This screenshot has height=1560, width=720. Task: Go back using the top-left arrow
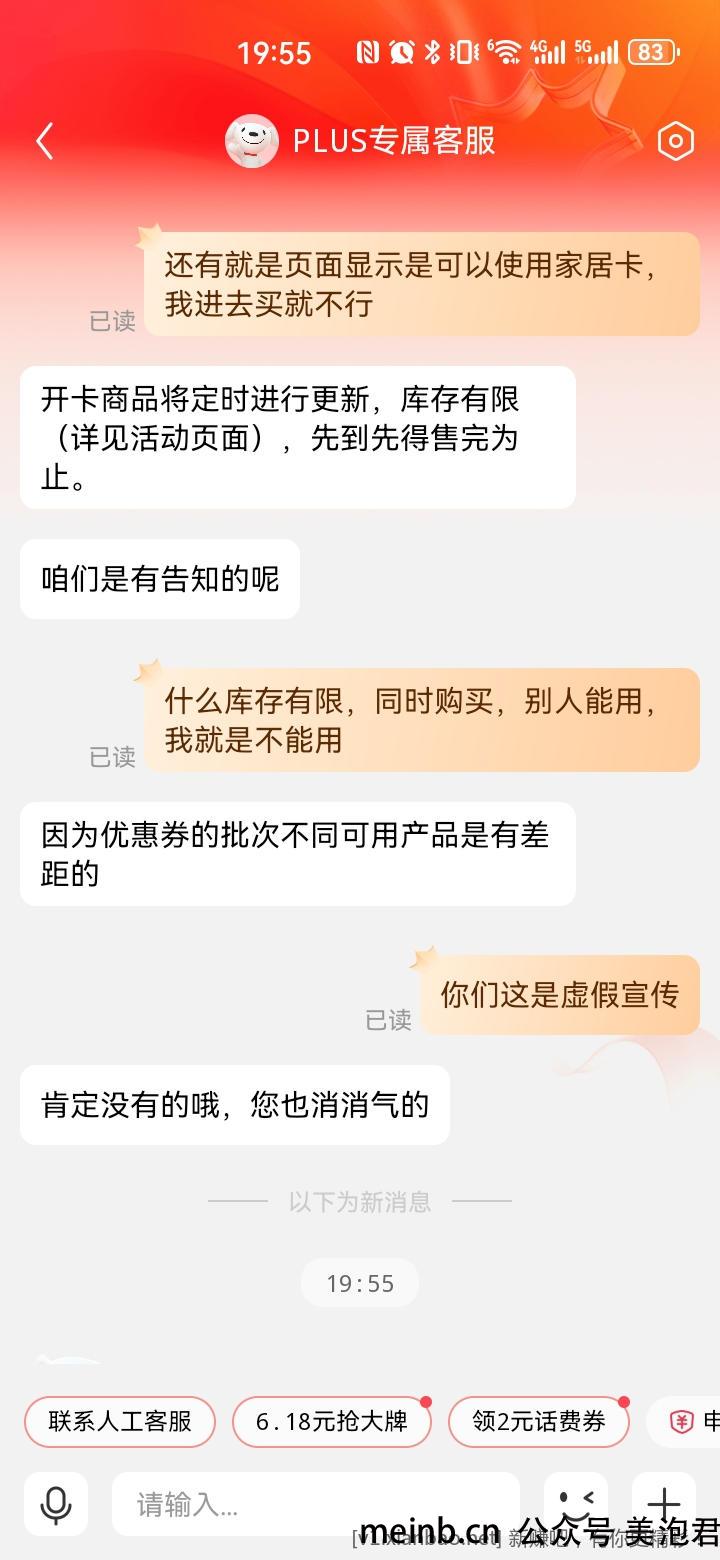click(44, 141)
